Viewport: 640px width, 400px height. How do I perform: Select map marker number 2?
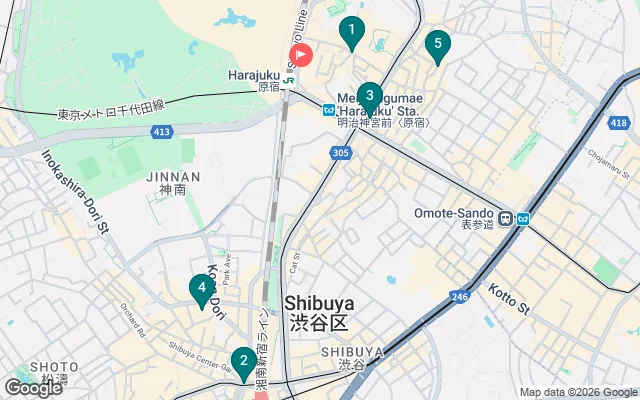242,361
